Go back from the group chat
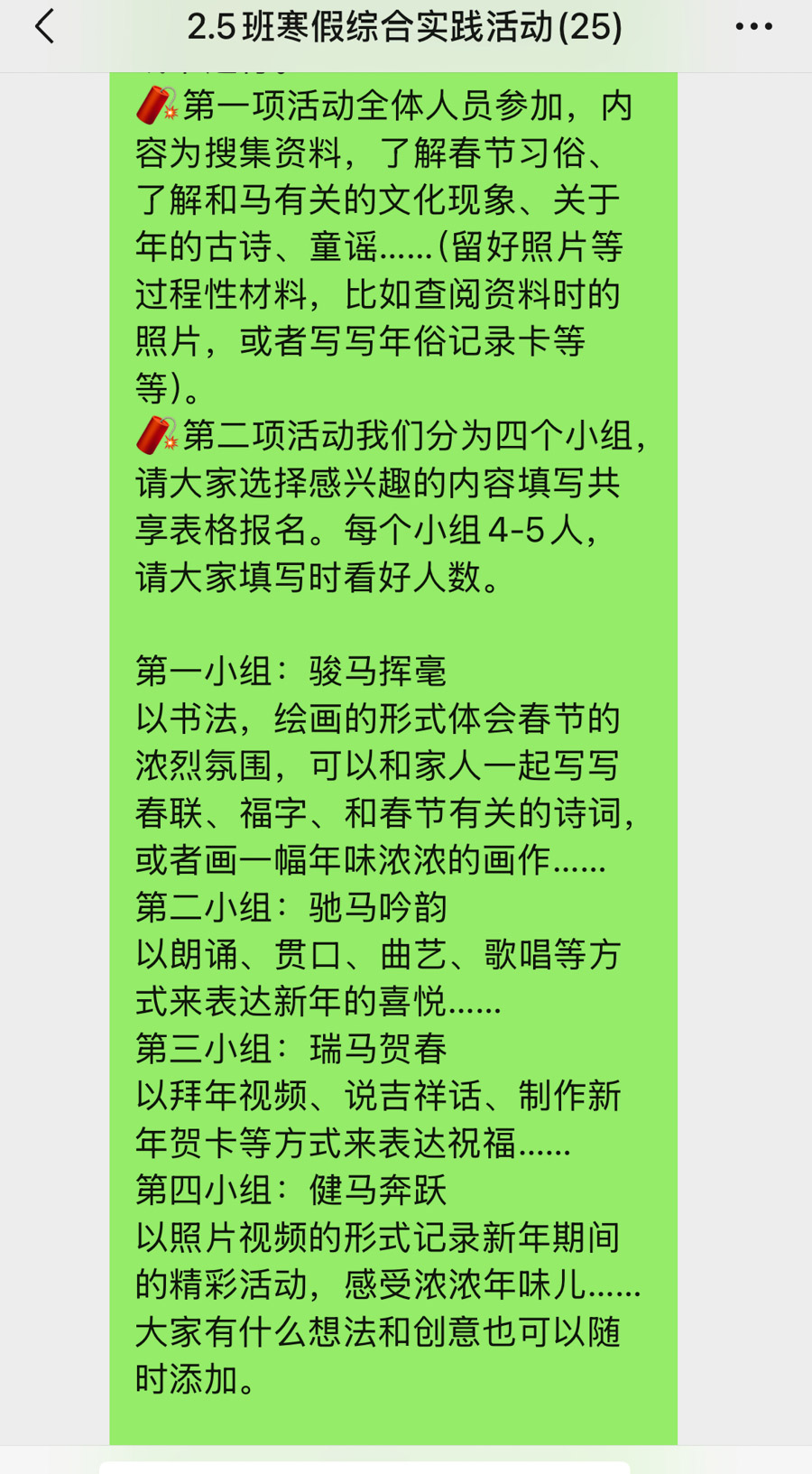Image resolution: width=812 pixels, height=1474 pixels. [x=45, y=27]
